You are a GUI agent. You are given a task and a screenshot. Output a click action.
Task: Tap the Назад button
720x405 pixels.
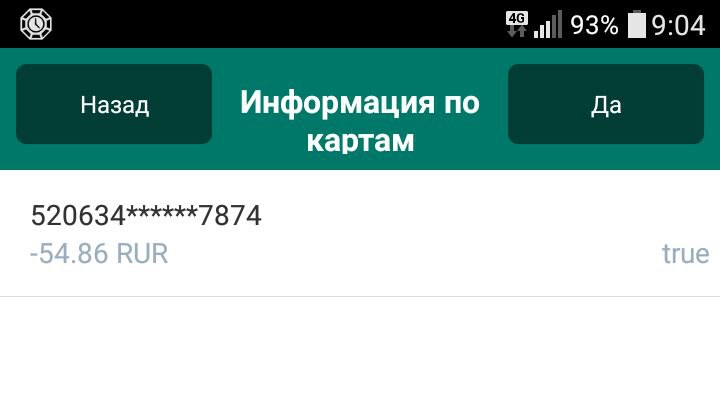coord(114,105)
